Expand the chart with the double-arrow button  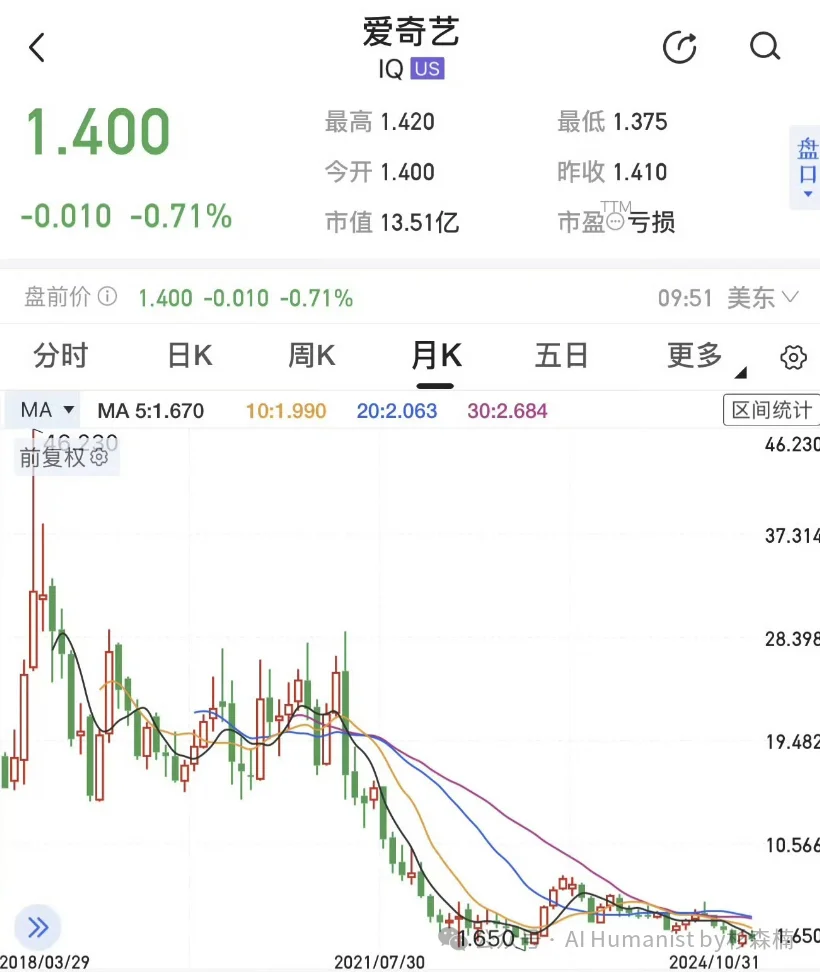pyautogui.click(x=38, y=927)
